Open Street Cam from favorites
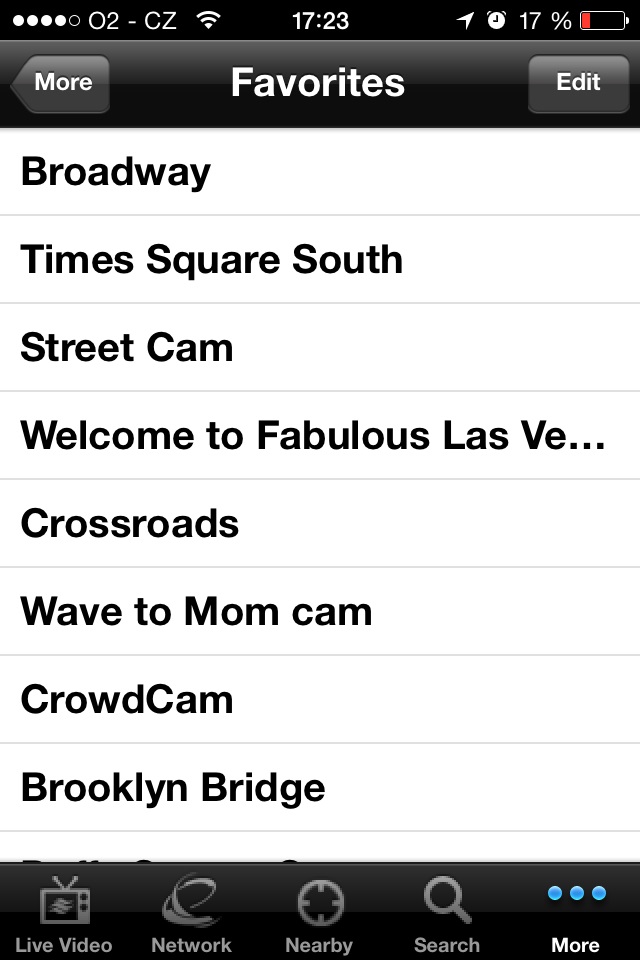This screenshot has width=640, height=960. click(320, 348)
